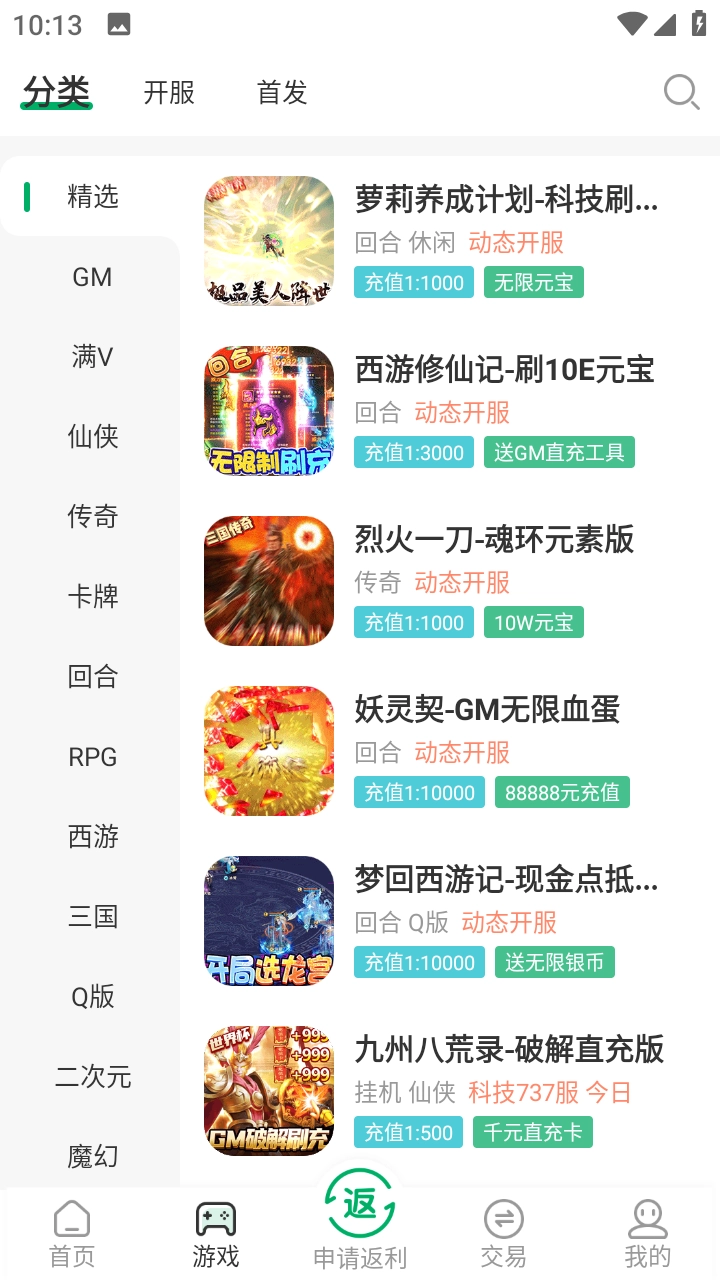Open 烈火一刀-魂环元素版 game details
This screenshot has width=720, height=1280.
pyautogui.click(x=495, y=541)
